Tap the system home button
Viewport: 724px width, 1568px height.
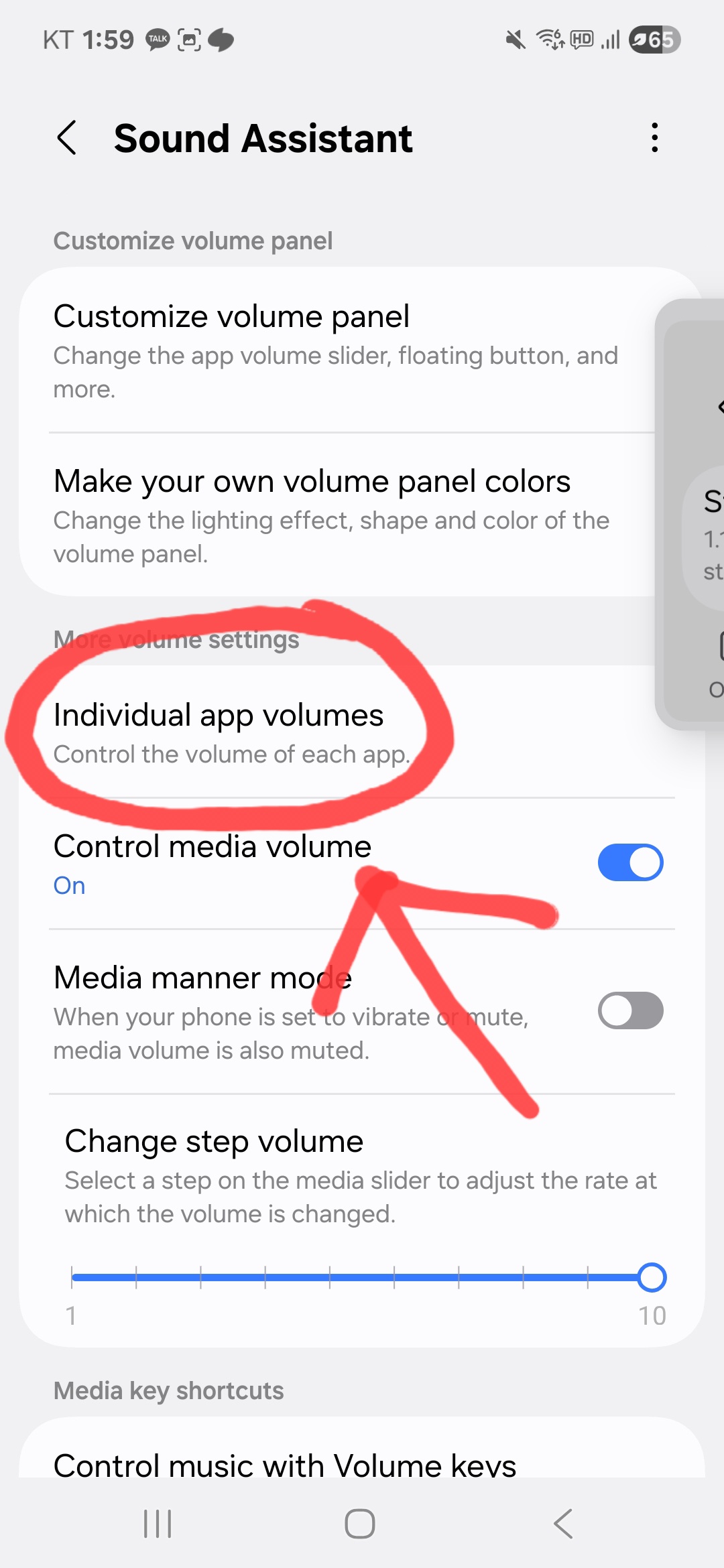pos(360,1524)
